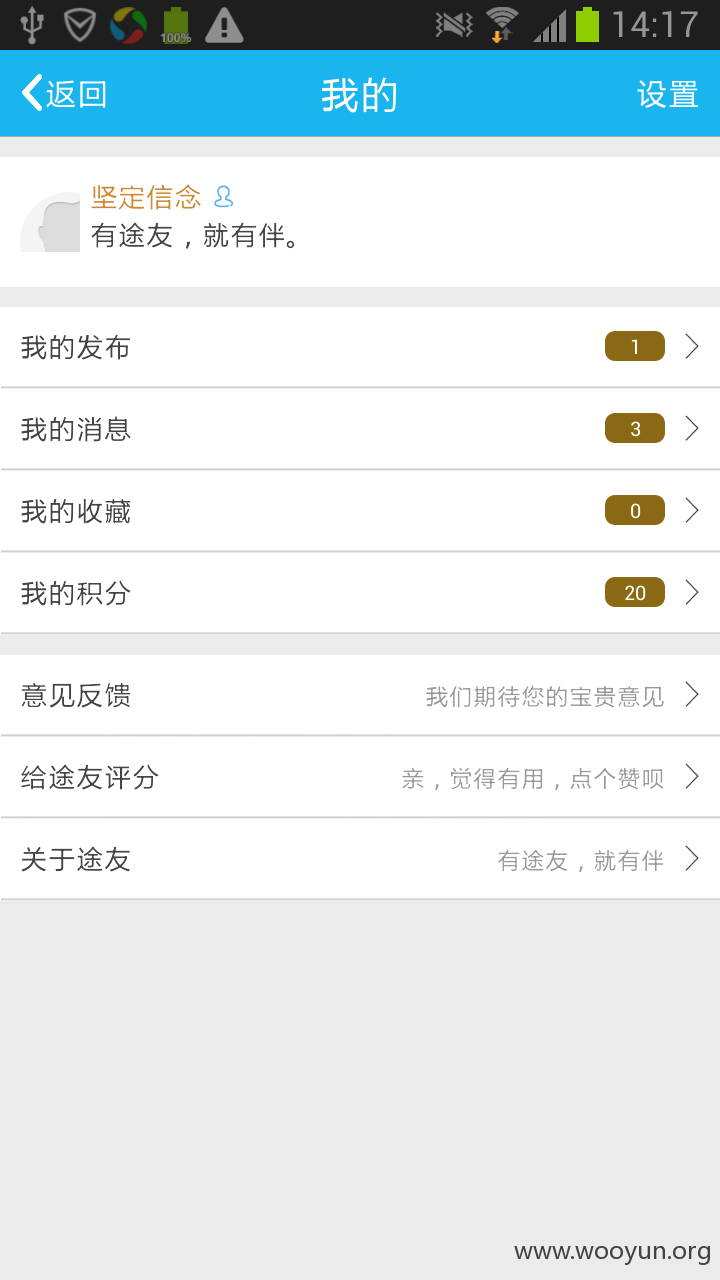View 我的消息 messages
720x1280 pixels.
pos(360,429)
